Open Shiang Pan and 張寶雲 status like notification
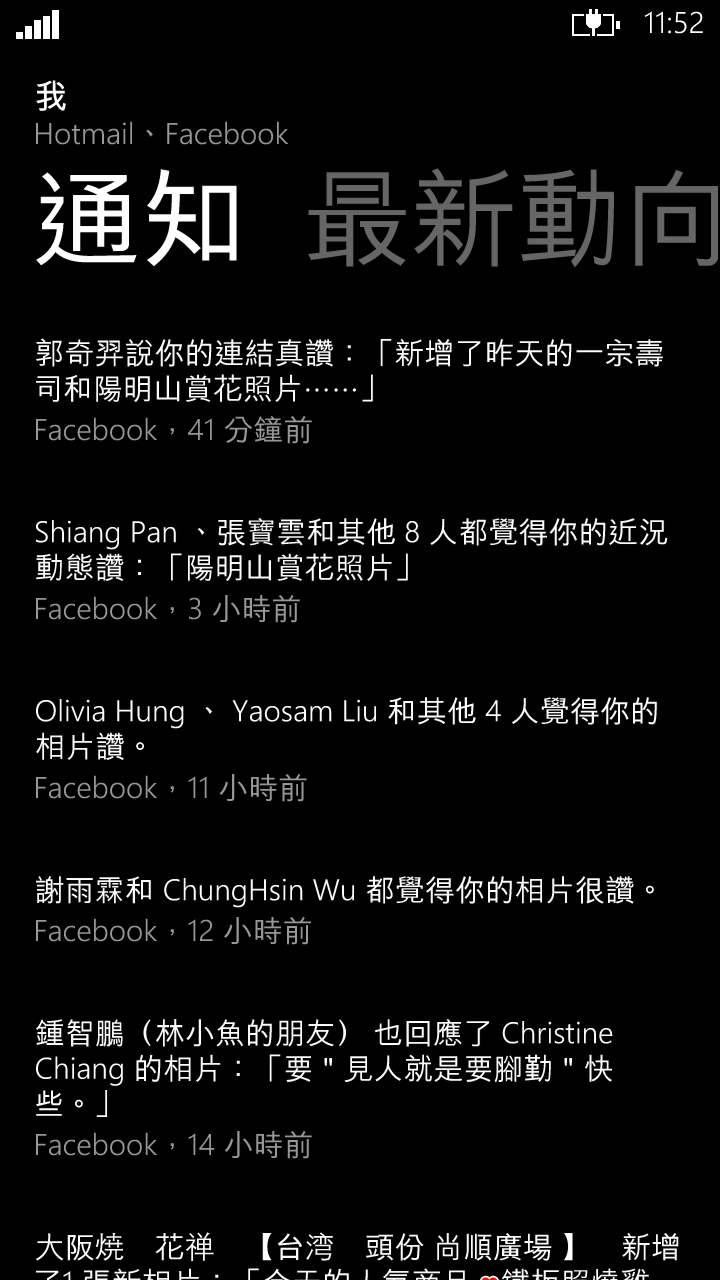 349,567
